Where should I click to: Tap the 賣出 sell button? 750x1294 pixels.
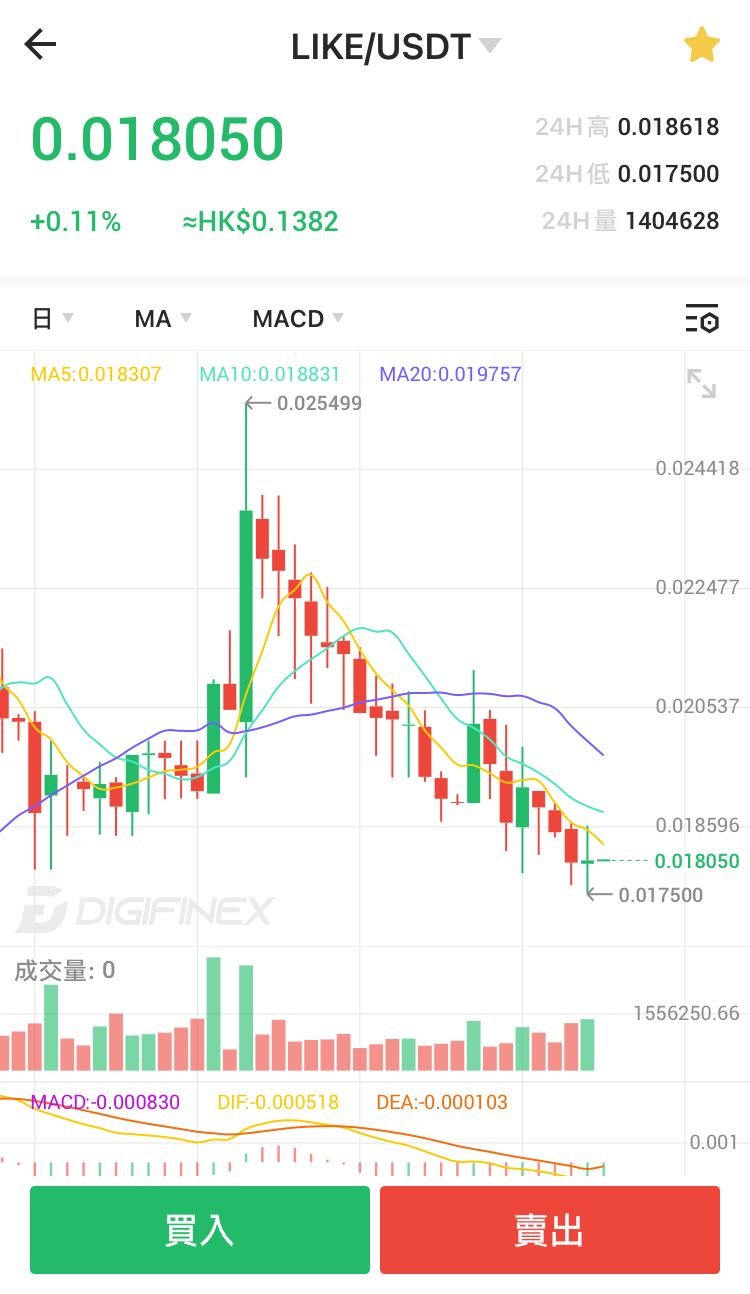click(550, 1230)
